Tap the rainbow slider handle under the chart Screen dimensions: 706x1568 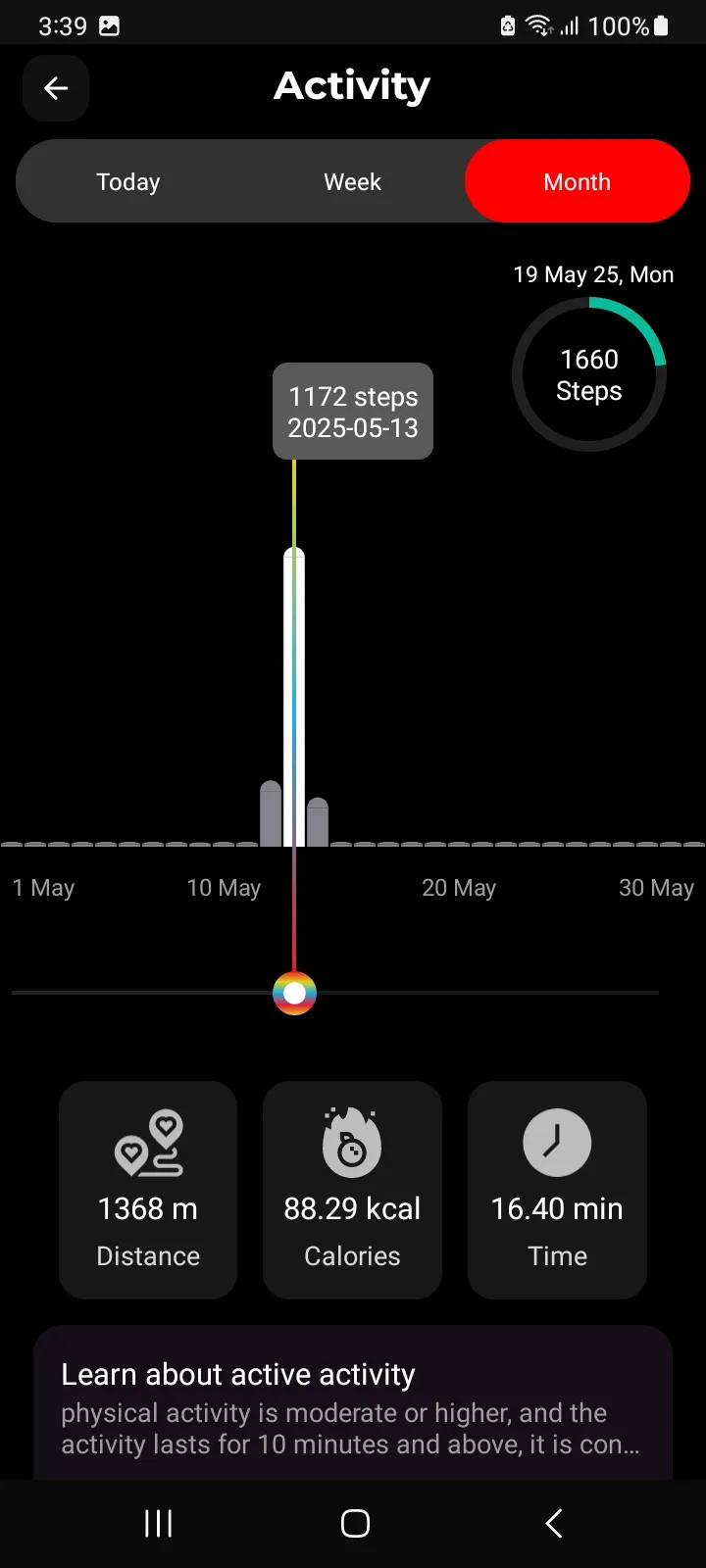coord(294,993)
